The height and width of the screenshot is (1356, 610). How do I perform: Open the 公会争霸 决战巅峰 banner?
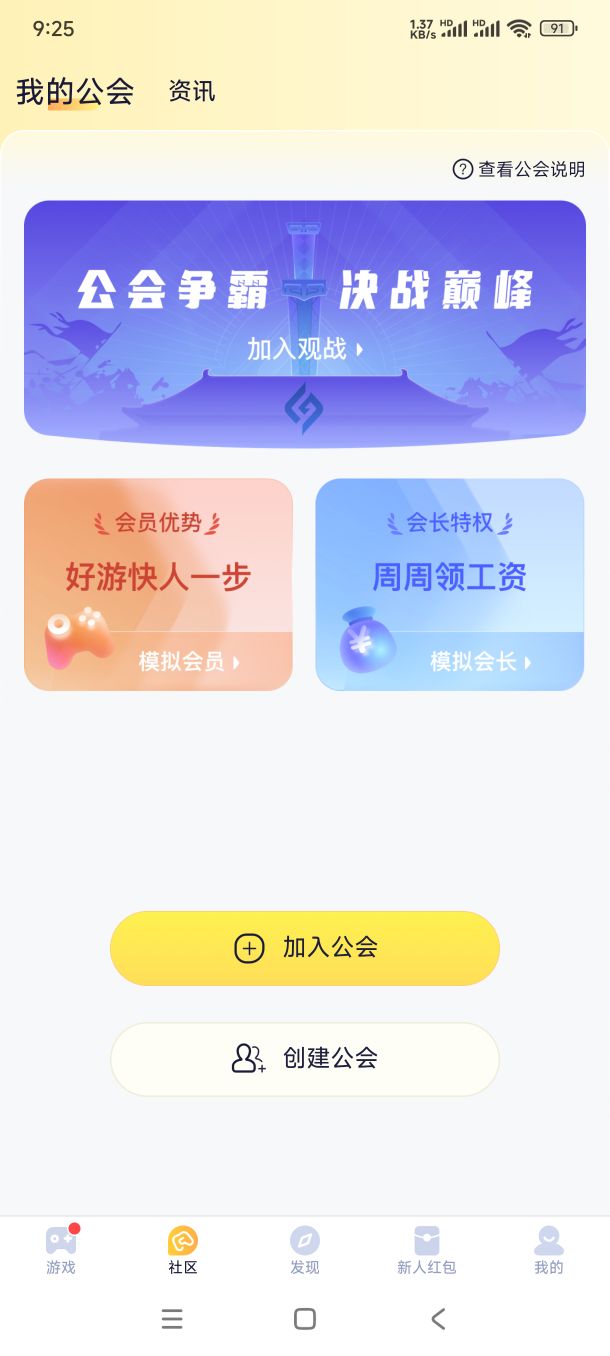point(305,318)
